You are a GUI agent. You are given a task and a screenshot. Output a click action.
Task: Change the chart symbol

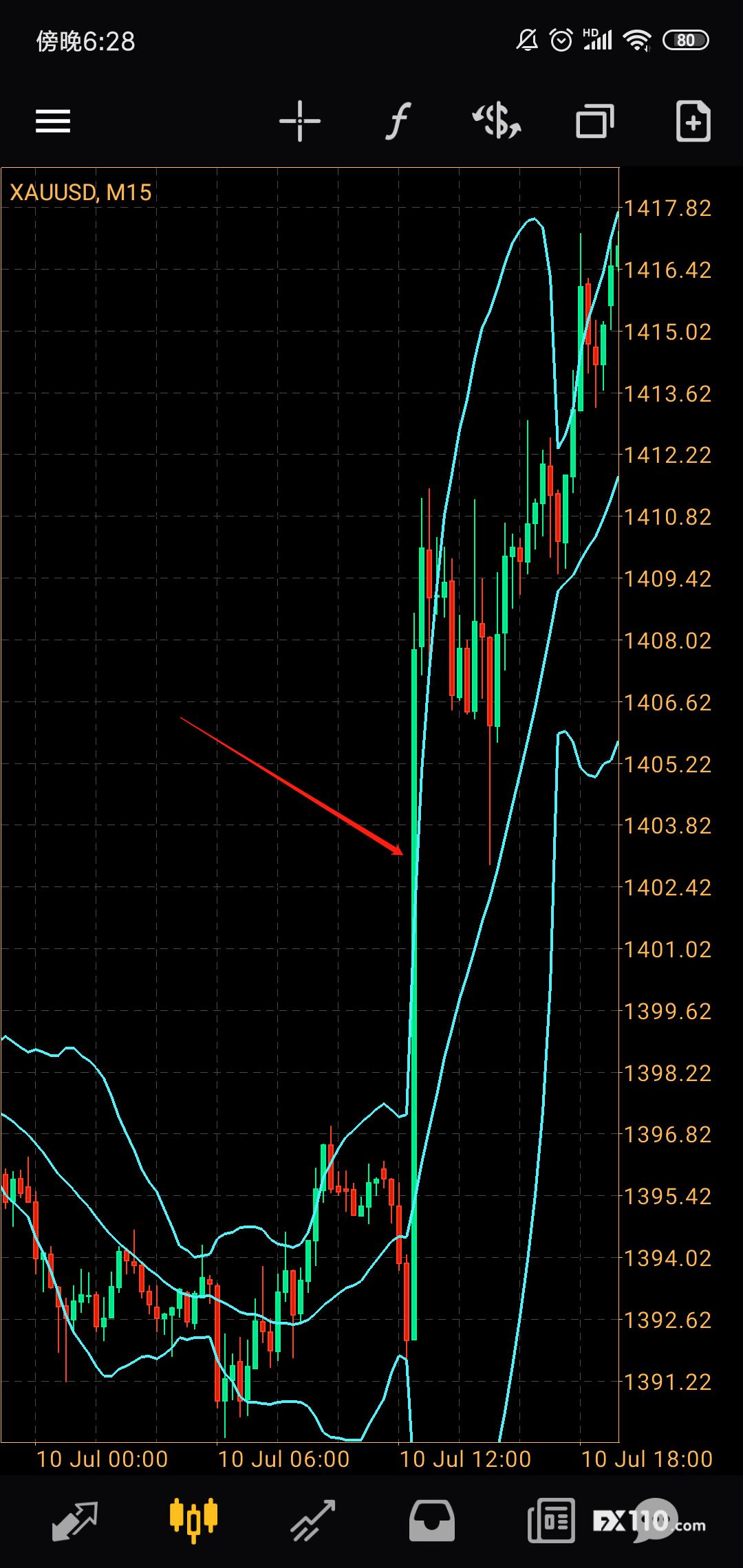click(497, 122)
